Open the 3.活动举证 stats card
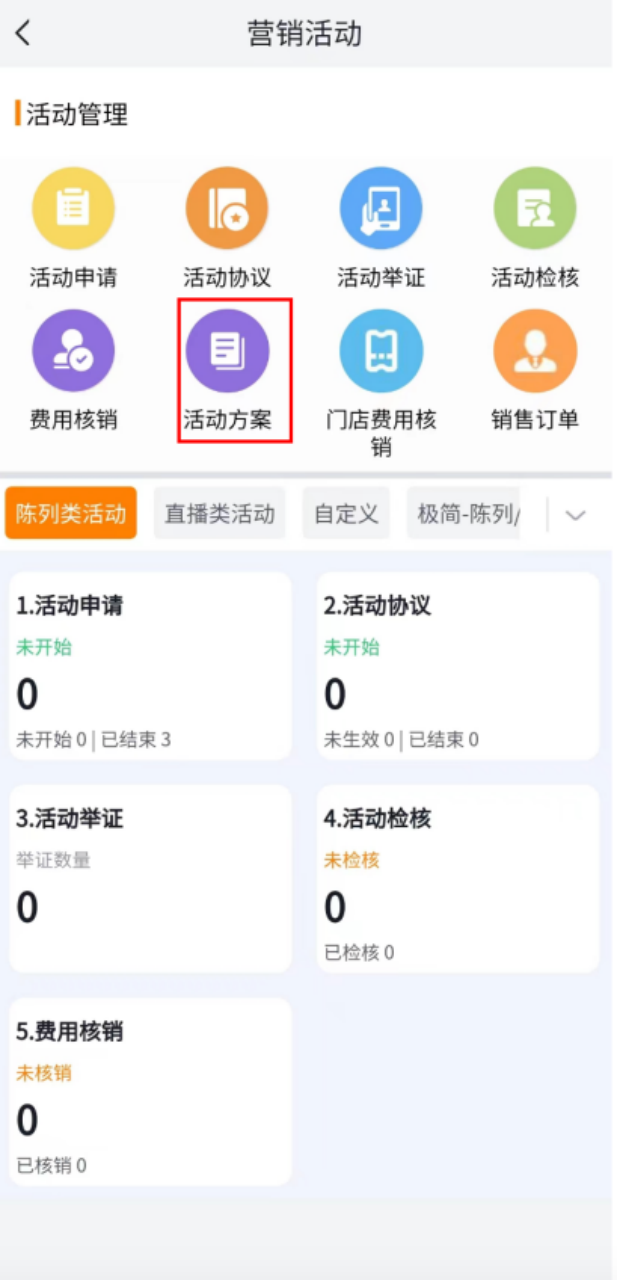This screenshot has height=1280, width=617. pyautogui.click(x=151, y=879)
